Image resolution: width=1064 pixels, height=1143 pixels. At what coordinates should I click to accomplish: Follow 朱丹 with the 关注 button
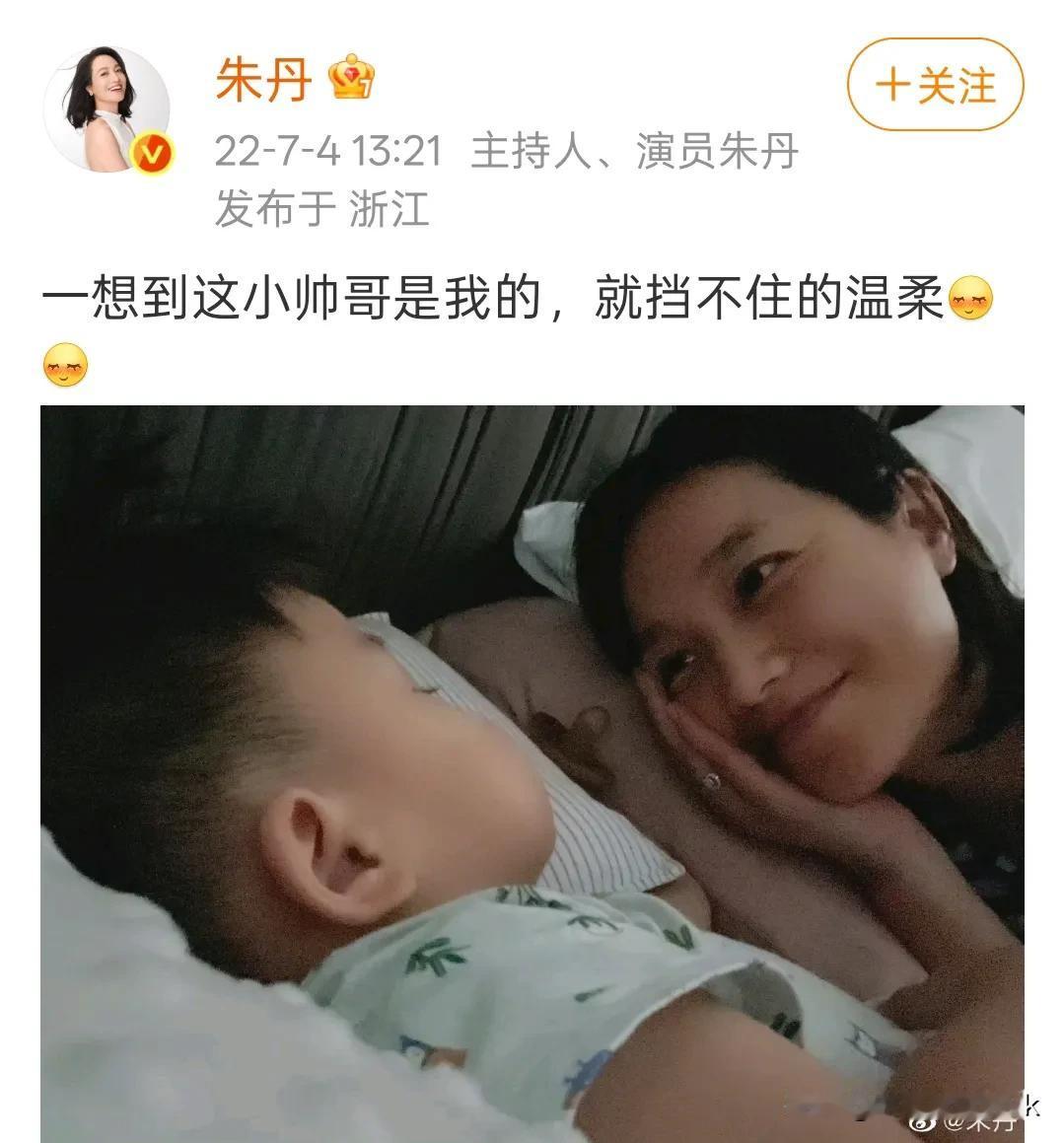935,85
